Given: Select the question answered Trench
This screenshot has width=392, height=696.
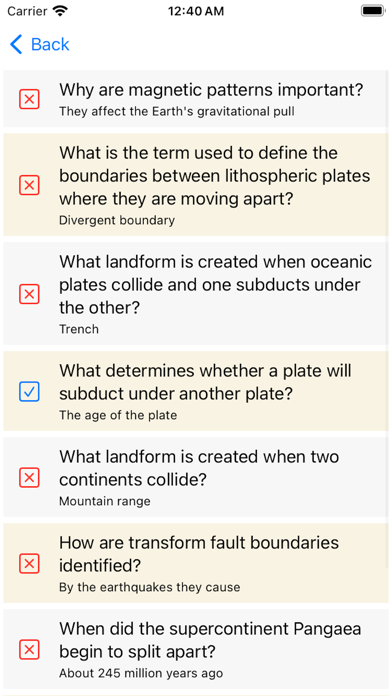Looking at the screenshot, I should 196,293.
